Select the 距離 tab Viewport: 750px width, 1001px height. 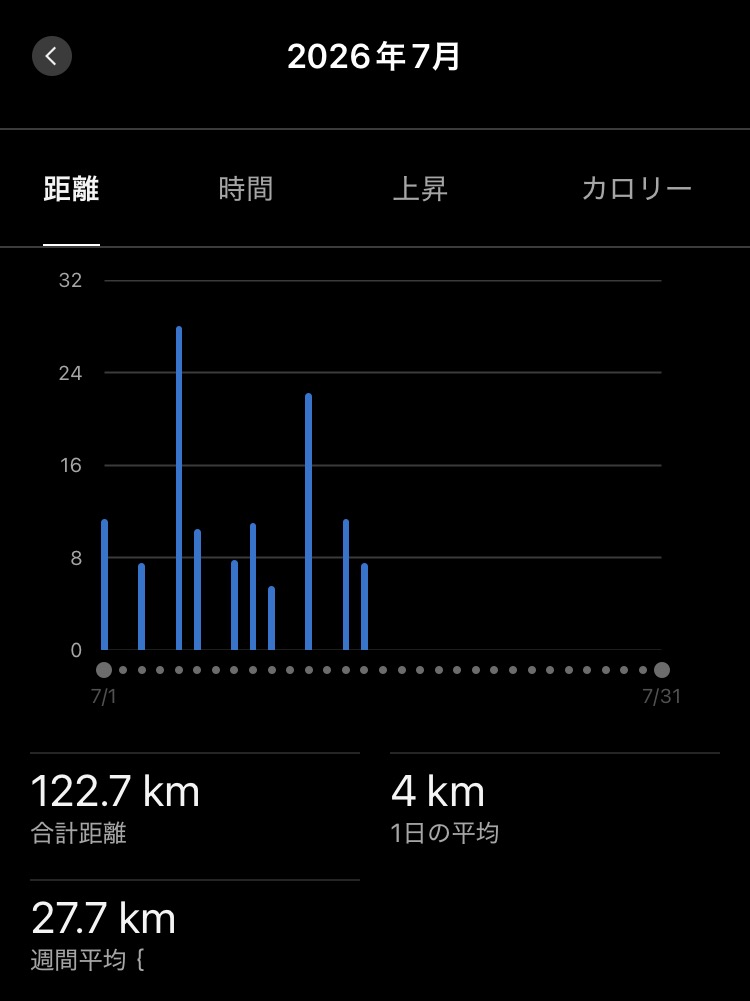coord(71,189)
